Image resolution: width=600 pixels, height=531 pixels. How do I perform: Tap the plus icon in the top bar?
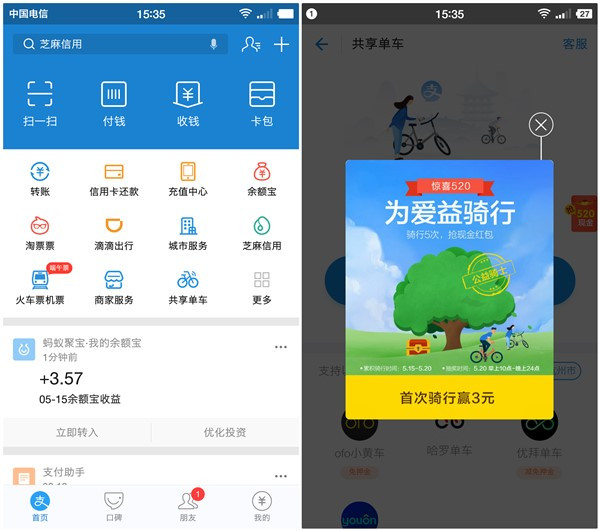[282, 44]
